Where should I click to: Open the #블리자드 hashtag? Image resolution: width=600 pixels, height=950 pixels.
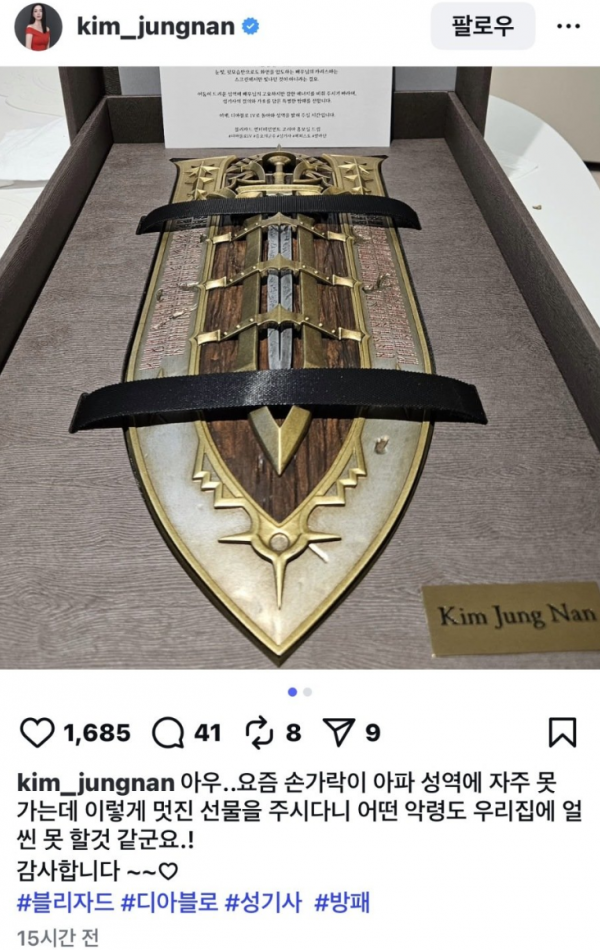[65, 903]
